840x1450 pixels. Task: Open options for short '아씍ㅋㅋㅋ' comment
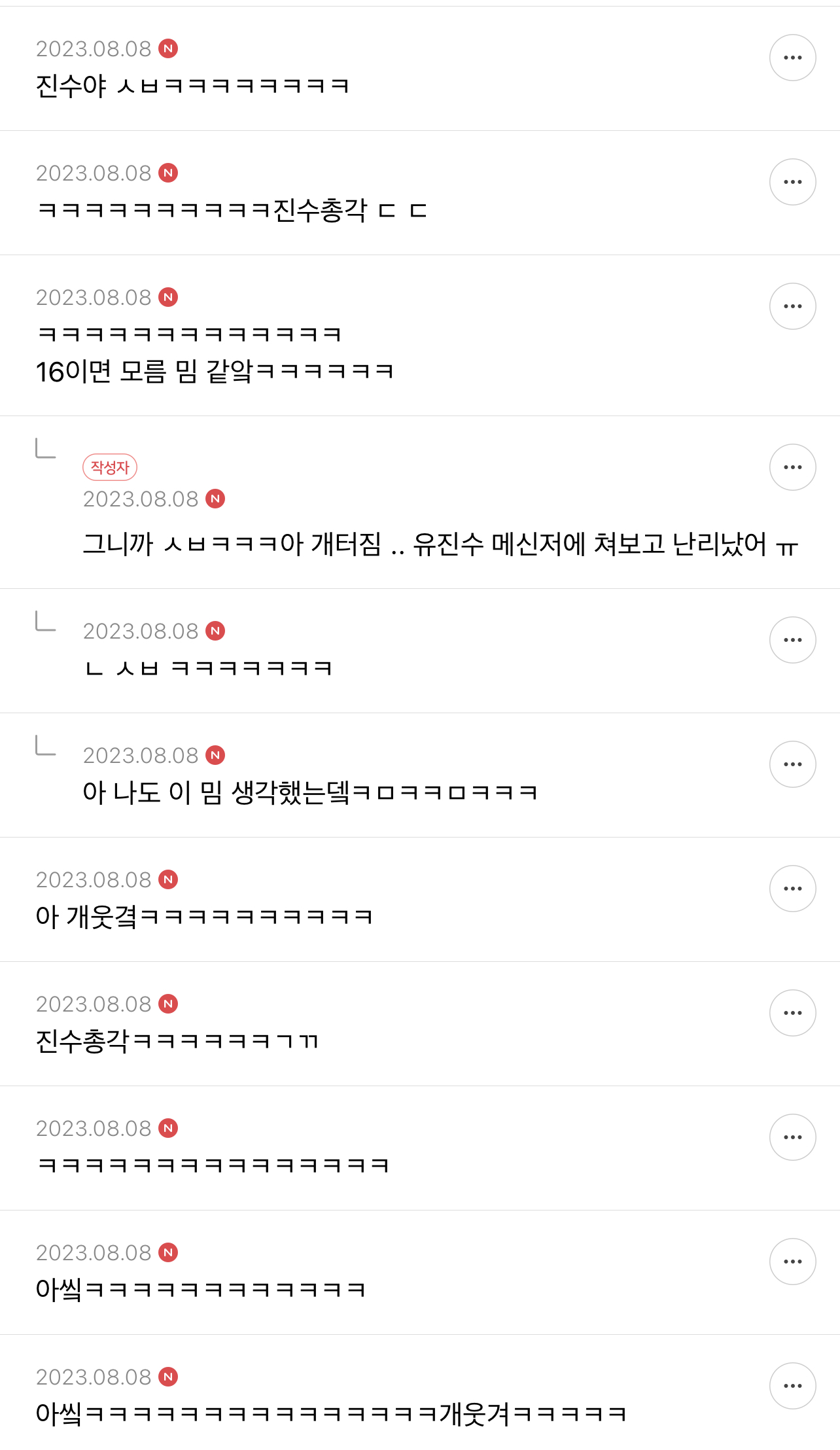[792, 1262]
